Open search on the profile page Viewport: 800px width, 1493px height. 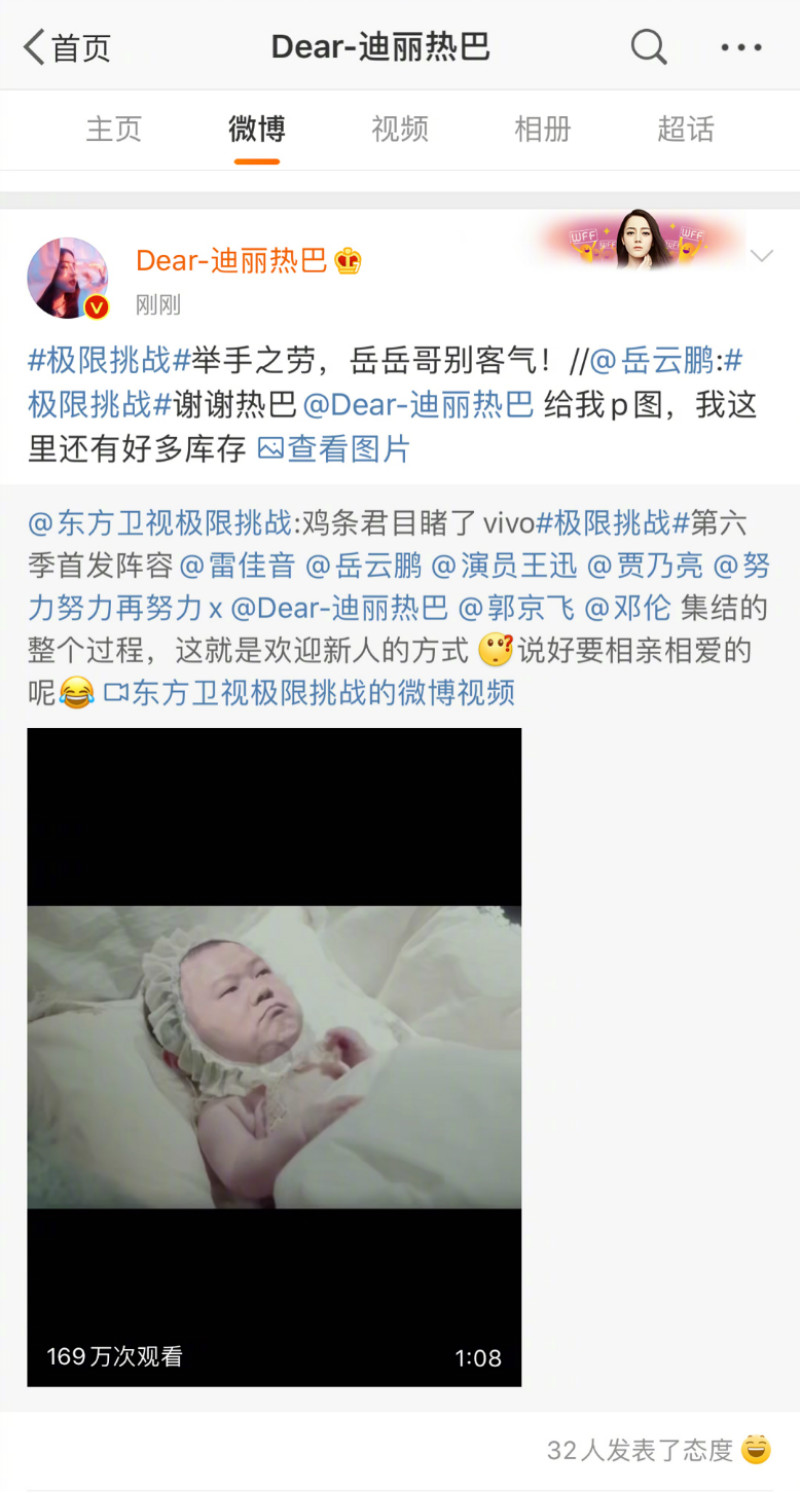[648, 47]
